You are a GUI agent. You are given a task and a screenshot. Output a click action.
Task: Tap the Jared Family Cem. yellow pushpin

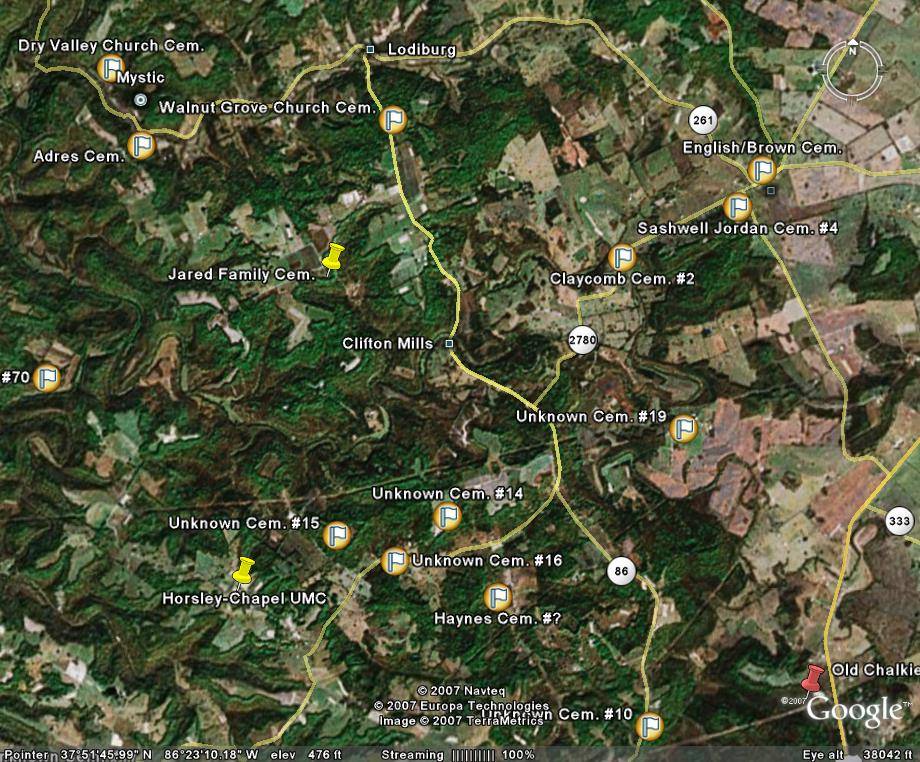333,257
